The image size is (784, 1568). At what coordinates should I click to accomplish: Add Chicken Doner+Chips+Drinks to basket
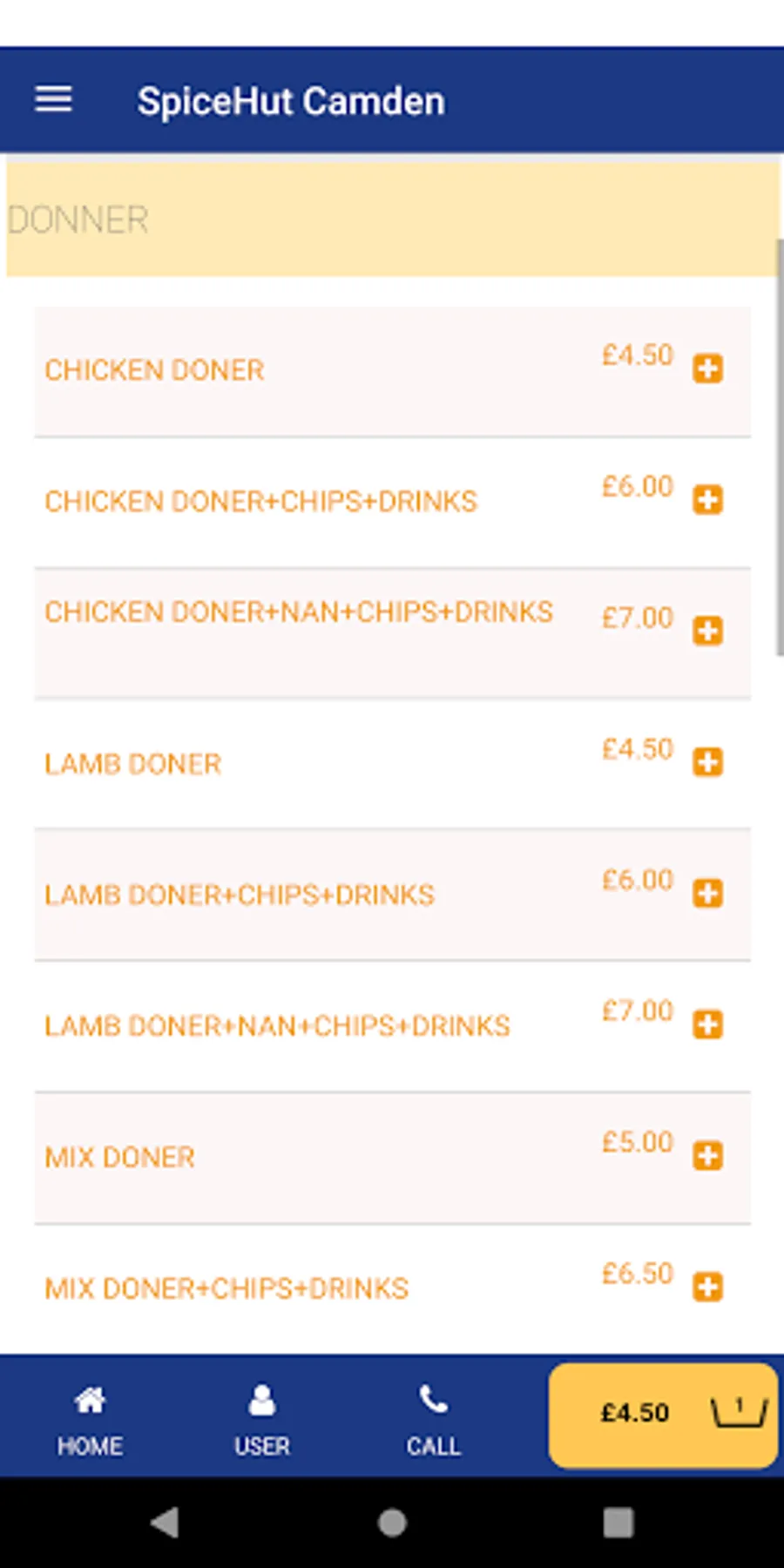click(x=707, y=500)
